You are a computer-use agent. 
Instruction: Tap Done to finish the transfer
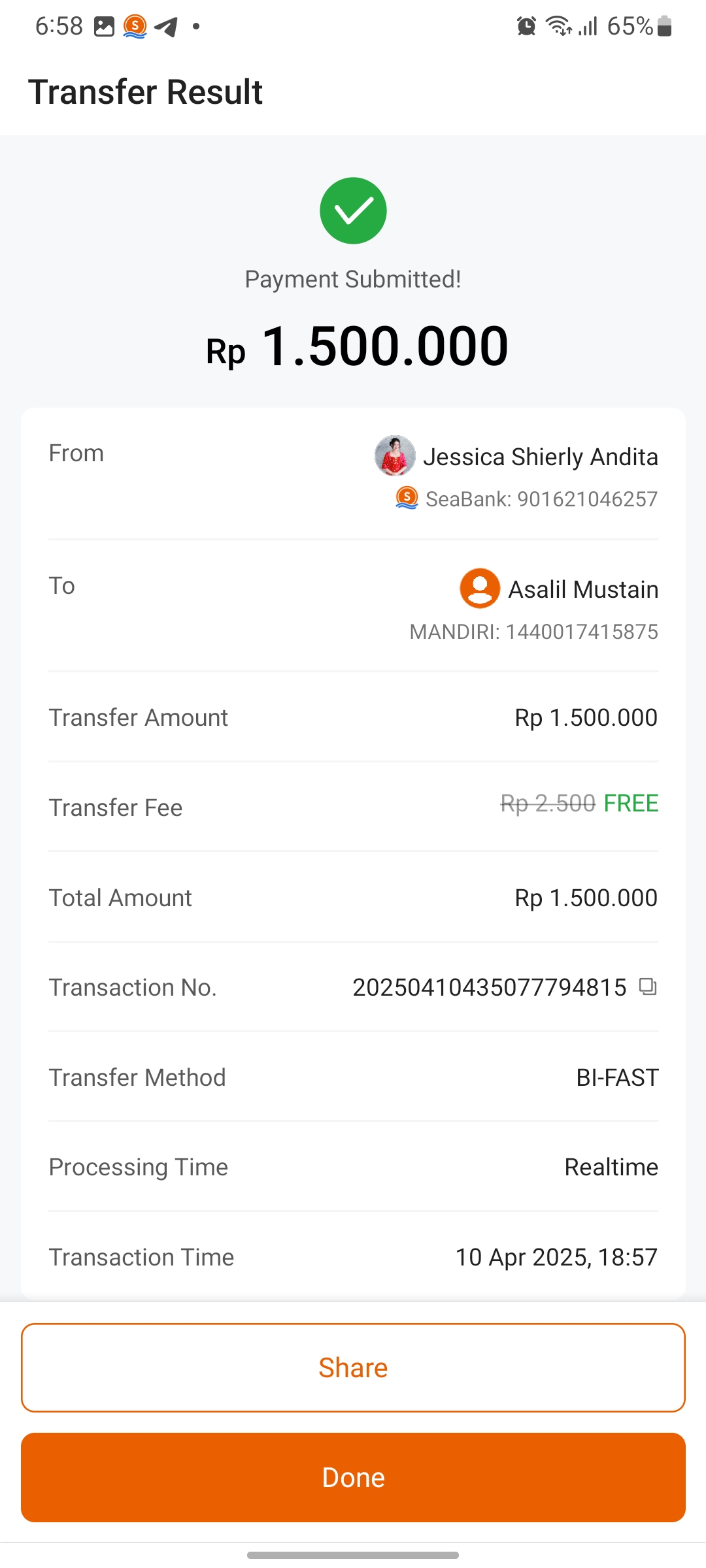click(x=353, y=1477)
